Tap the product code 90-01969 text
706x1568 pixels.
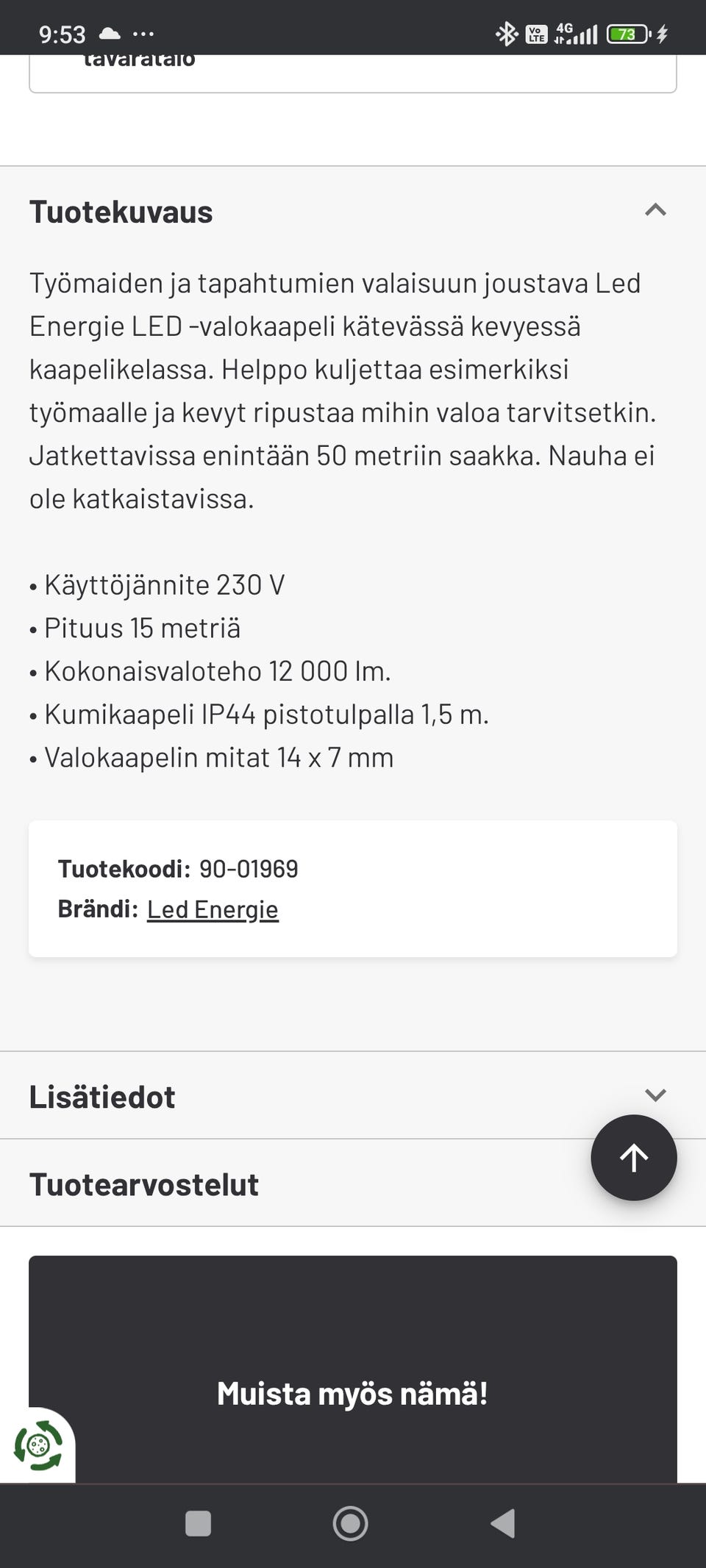pos(250,868)
